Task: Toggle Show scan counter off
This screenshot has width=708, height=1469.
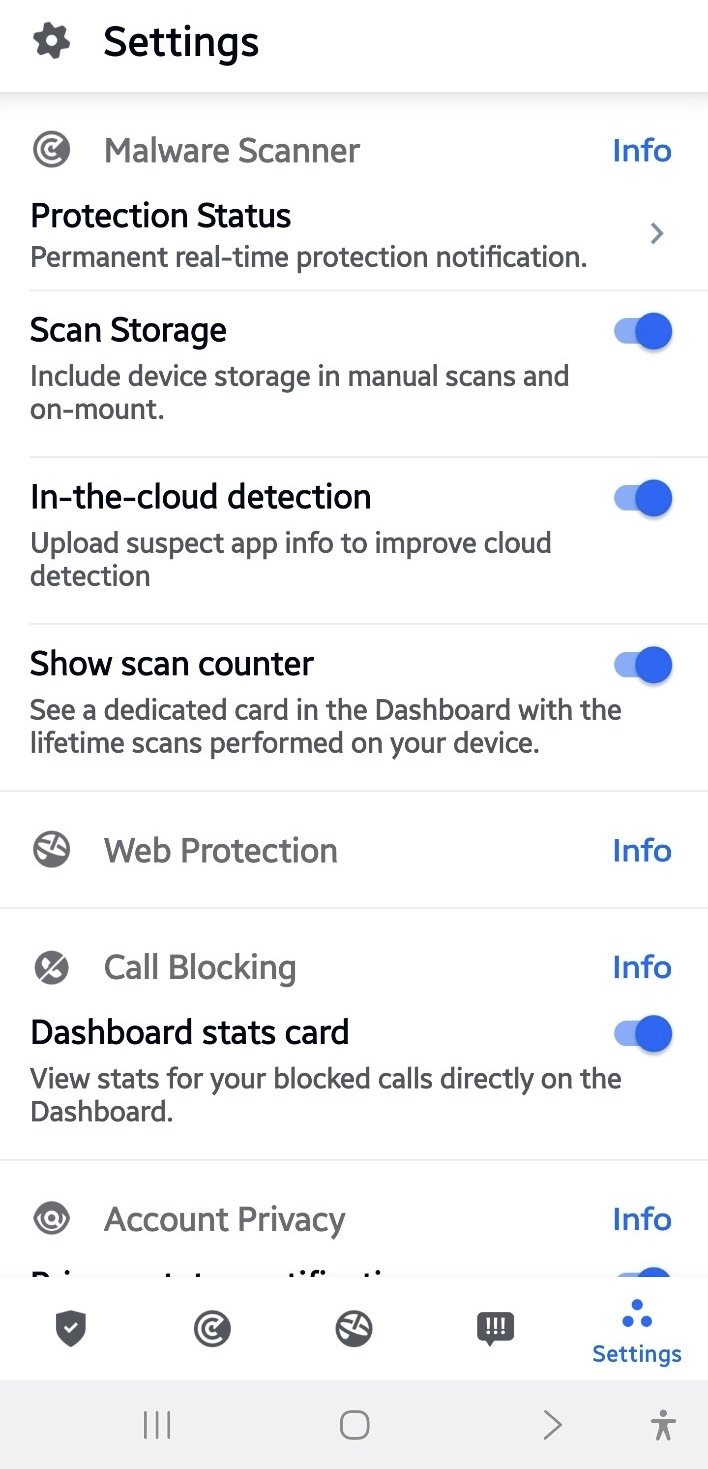Action: [643, 665]
